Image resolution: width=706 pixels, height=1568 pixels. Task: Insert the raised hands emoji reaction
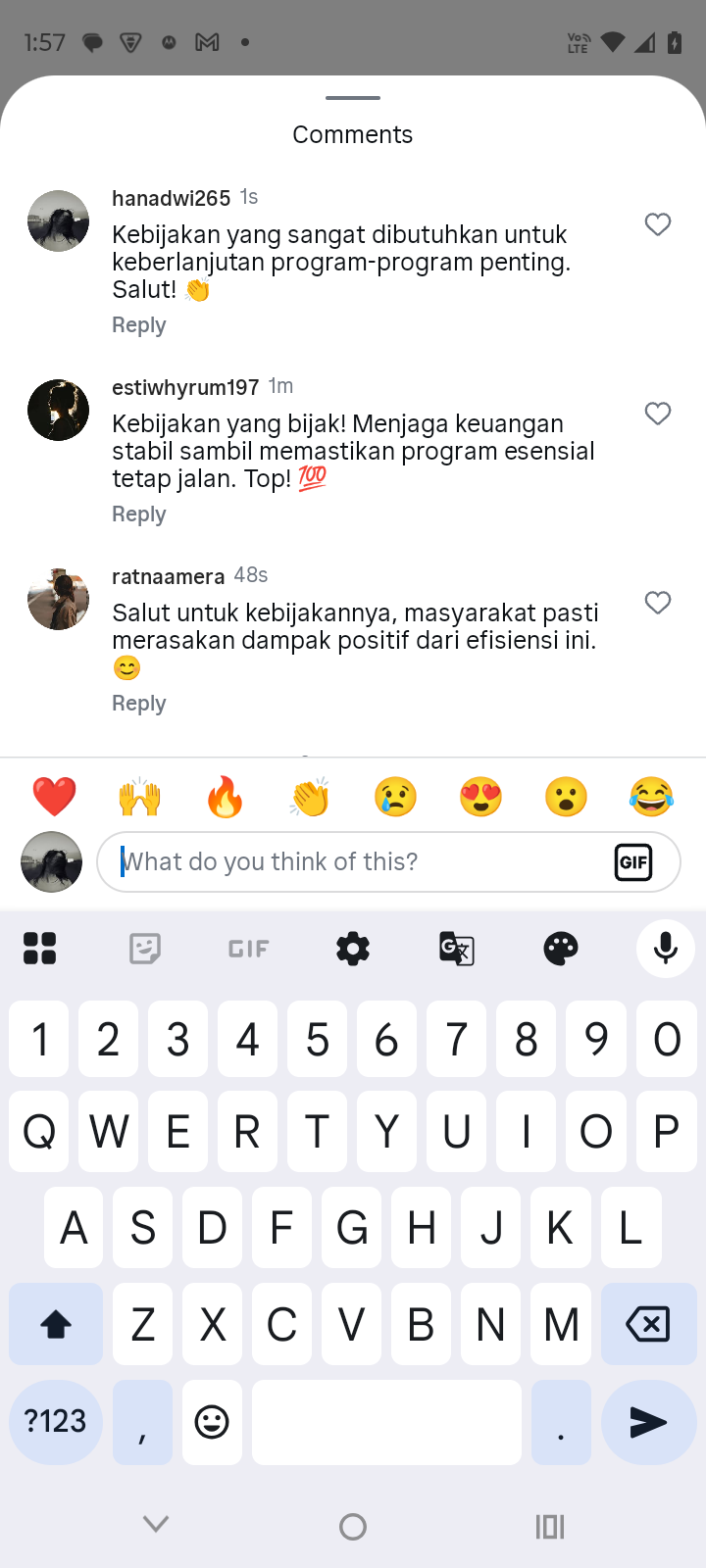tap(140, 797)
